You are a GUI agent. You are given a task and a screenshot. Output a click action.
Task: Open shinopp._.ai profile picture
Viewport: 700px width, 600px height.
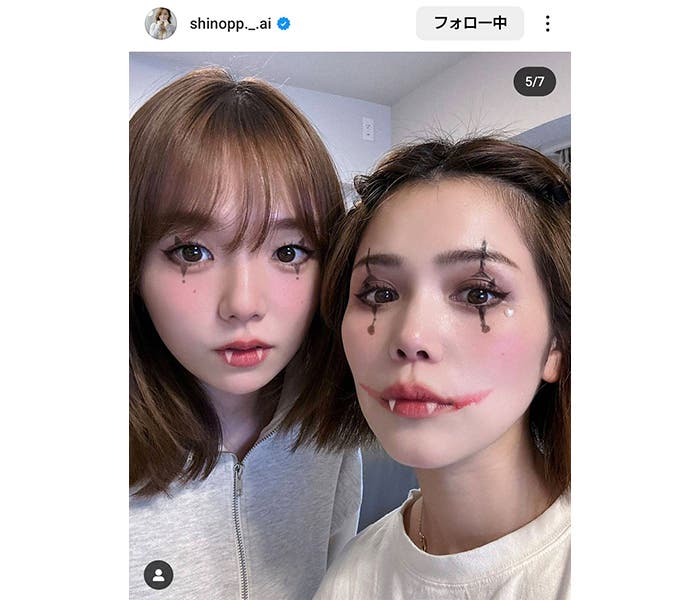[x=161, y=23]
